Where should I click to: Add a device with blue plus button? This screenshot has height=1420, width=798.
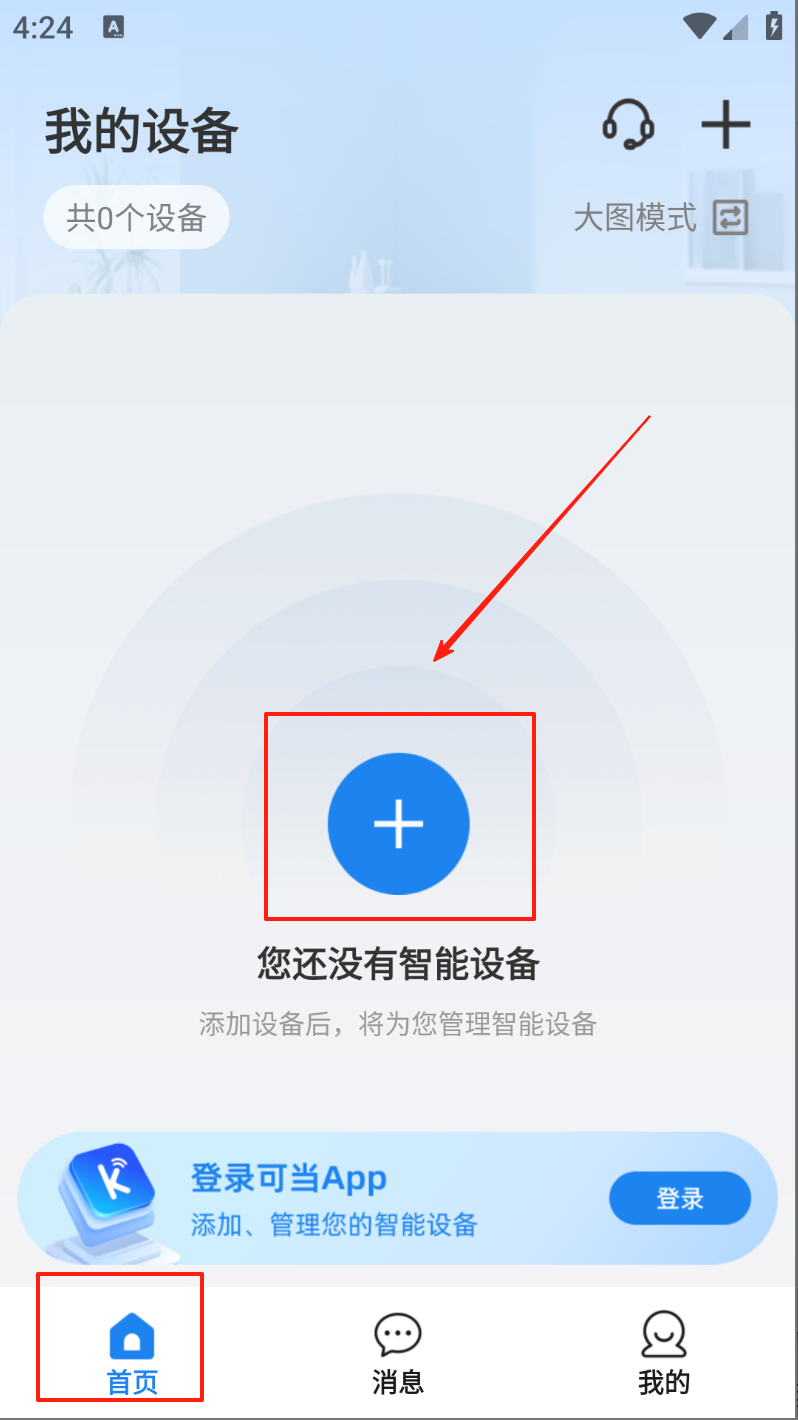398,823
